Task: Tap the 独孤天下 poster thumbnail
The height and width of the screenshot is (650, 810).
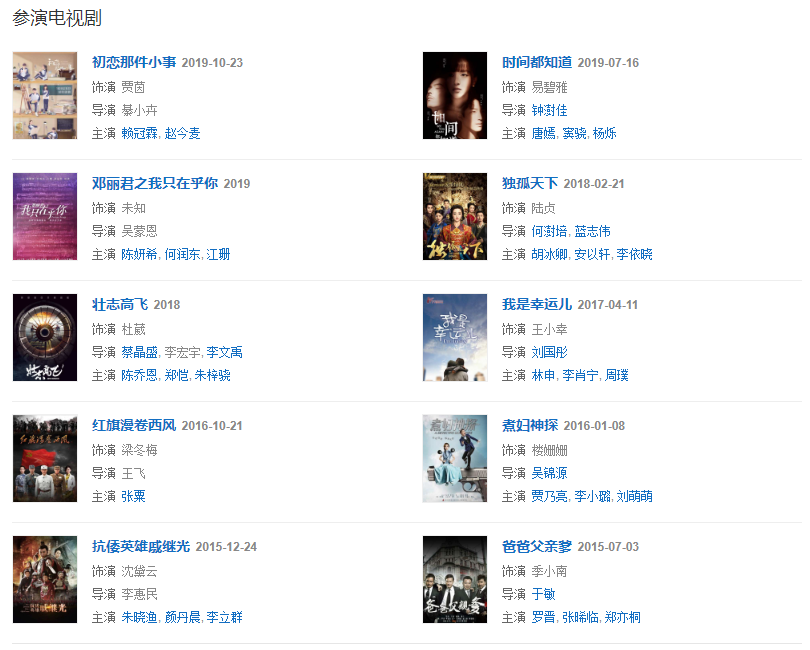Action: (455, 217)
